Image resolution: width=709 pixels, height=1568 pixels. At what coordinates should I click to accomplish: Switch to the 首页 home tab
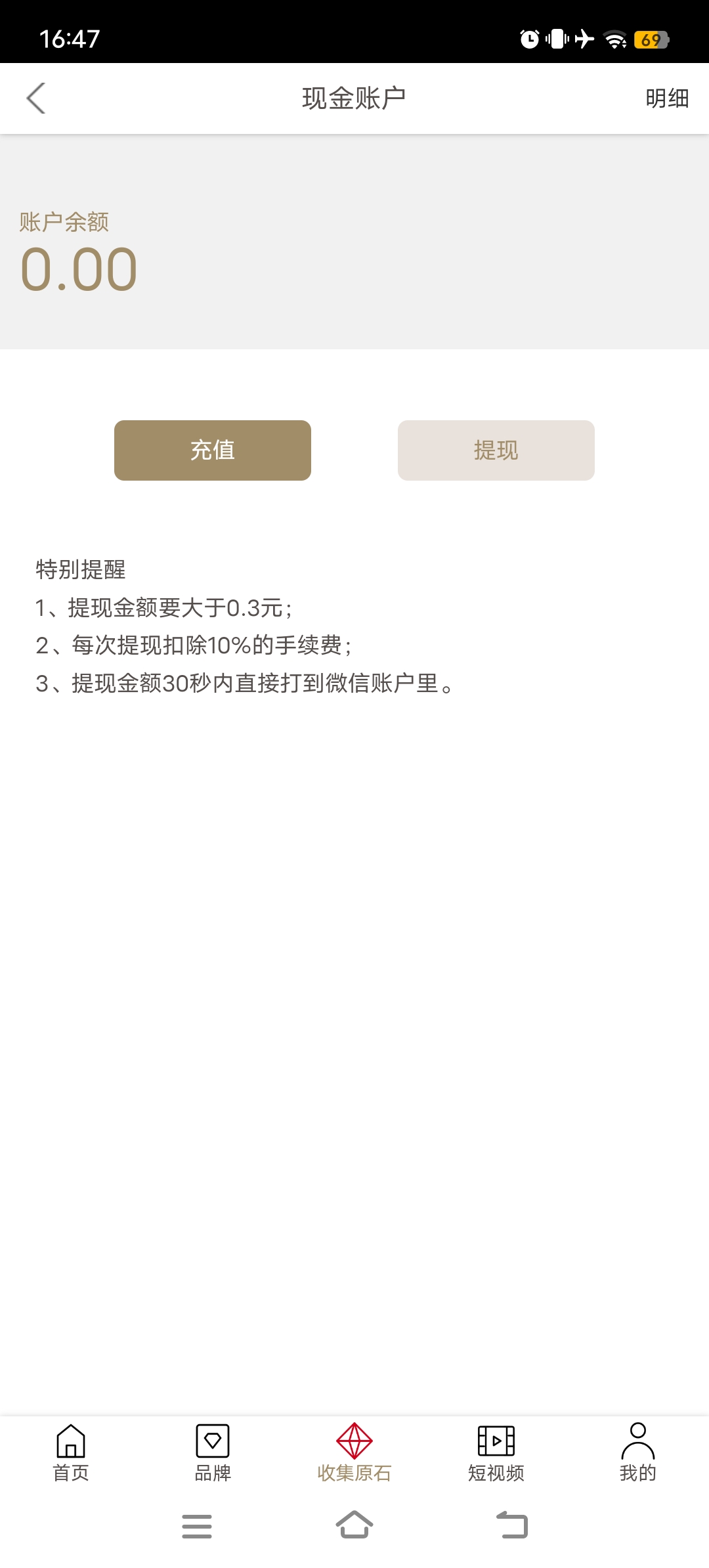pyautogui.click(x=71, y=1452)
